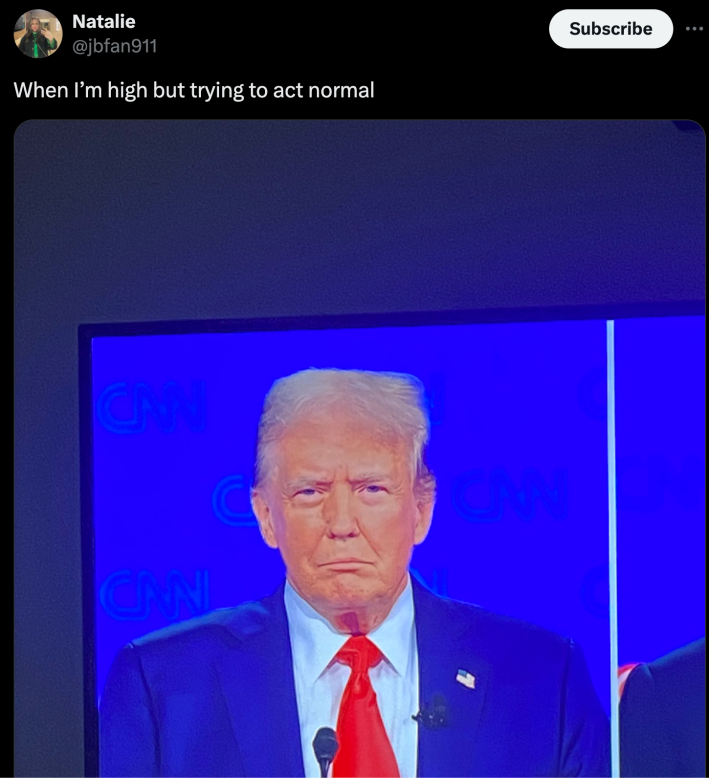Open Natalie's profile picture
This screenshot has width=709, height=778.
(x=38, y=33)
